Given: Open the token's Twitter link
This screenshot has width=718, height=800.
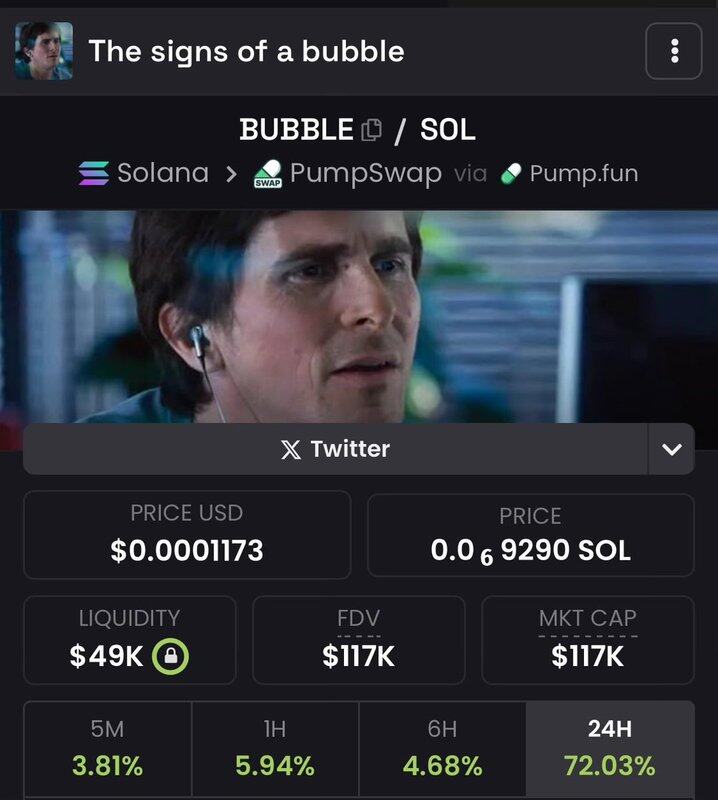Looking at the screenshot, I should point(335,449).
